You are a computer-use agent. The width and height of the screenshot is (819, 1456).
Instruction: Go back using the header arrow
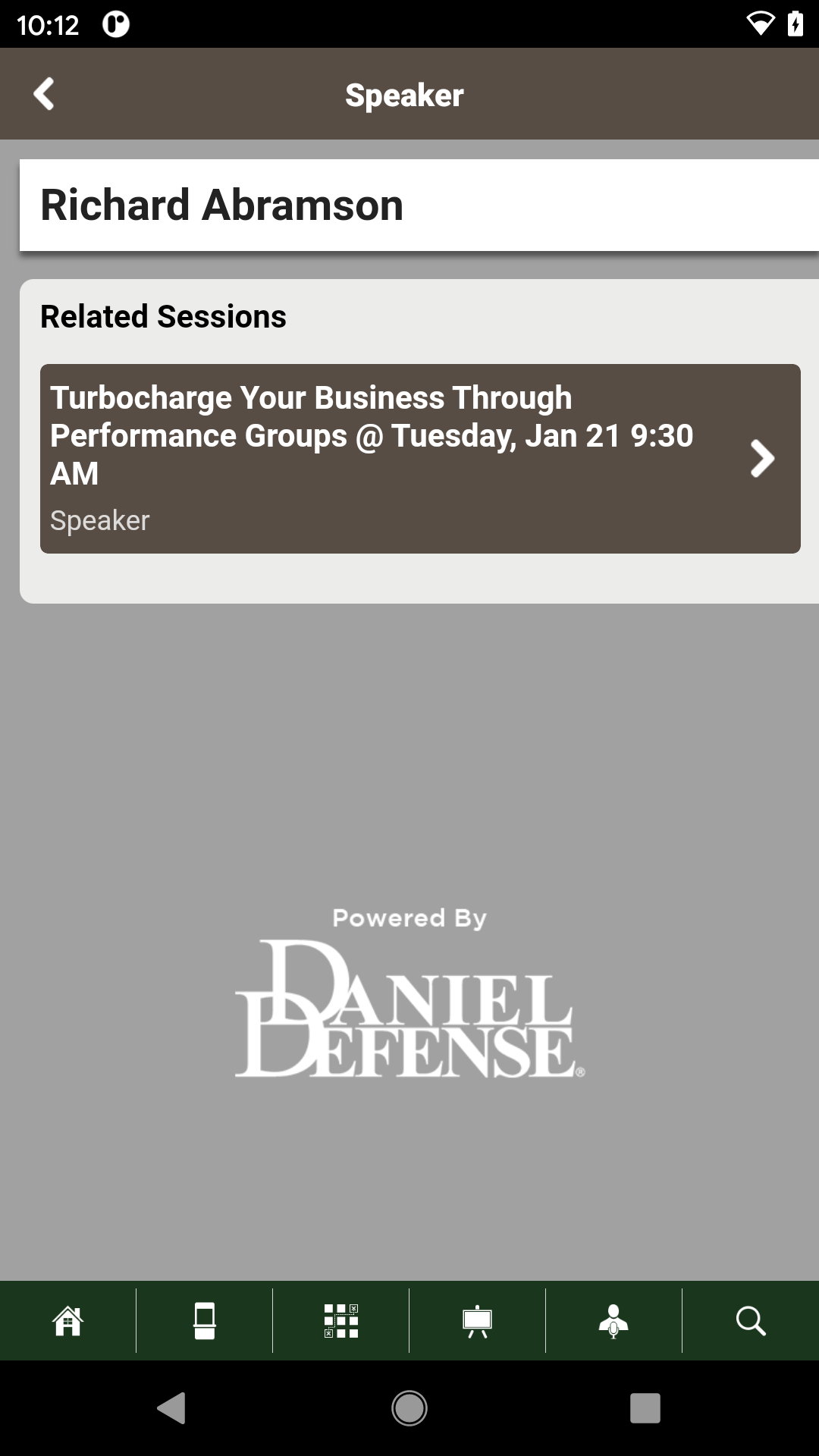click(x=44, y=94)
